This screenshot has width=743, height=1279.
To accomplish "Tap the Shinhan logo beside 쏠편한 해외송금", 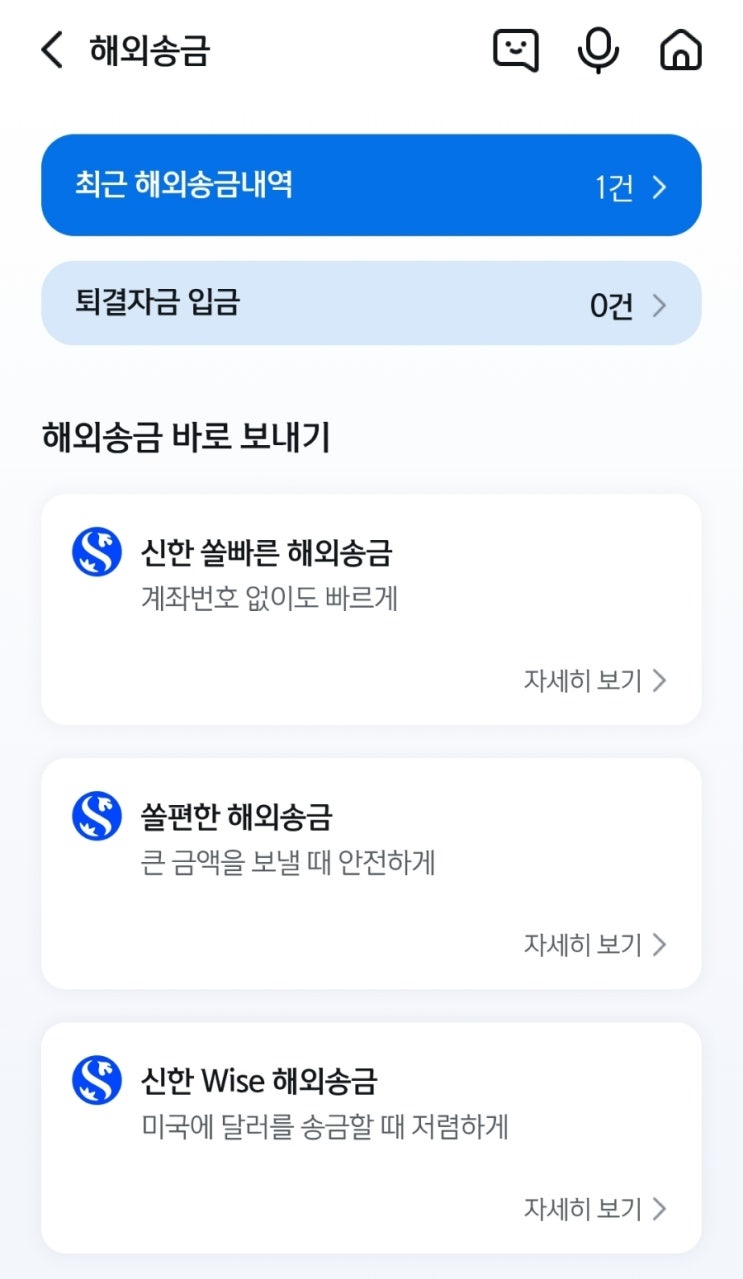I will (95, 815).
